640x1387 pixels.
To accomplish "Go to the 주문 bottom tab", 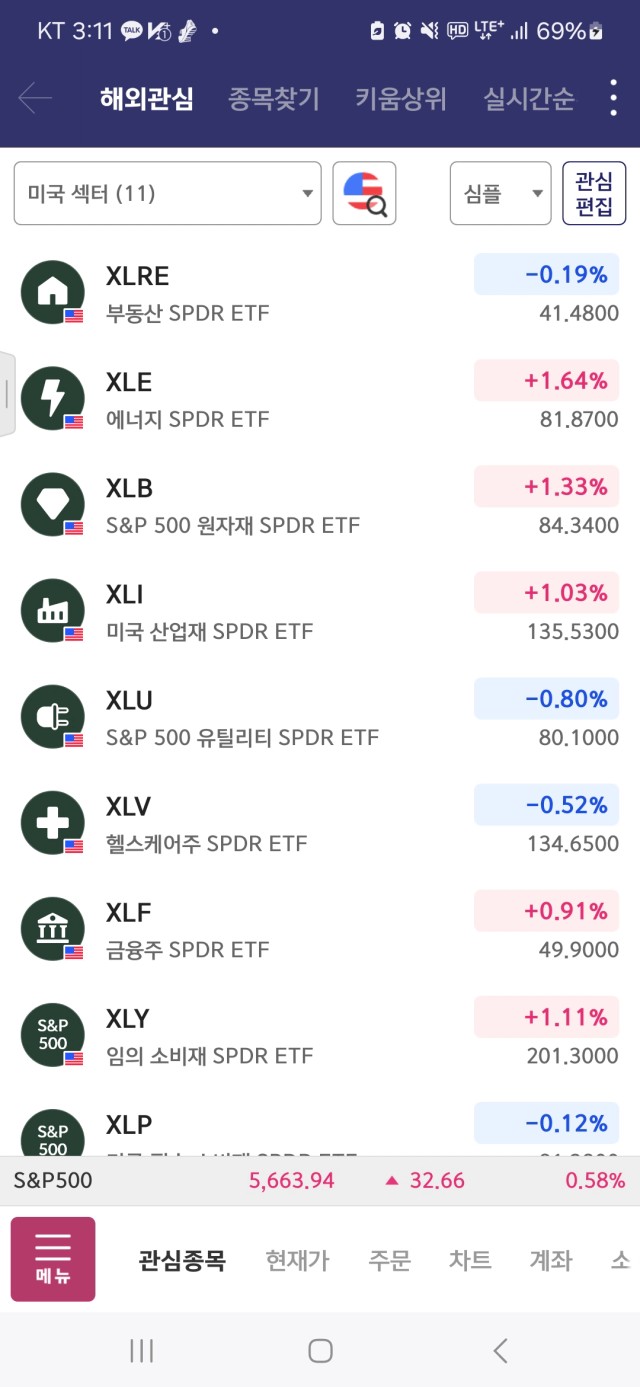I will pos(389,1260).
